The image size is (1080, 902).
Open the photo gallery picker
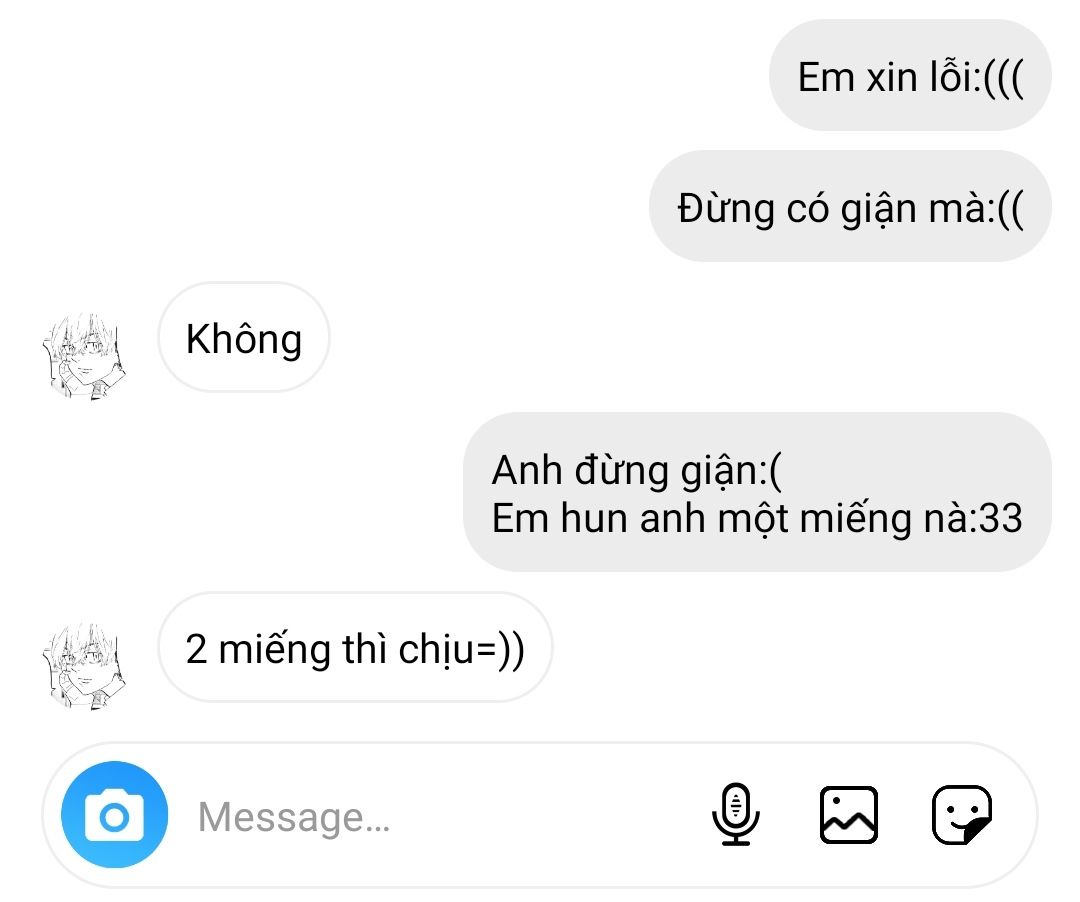(848, 814)
